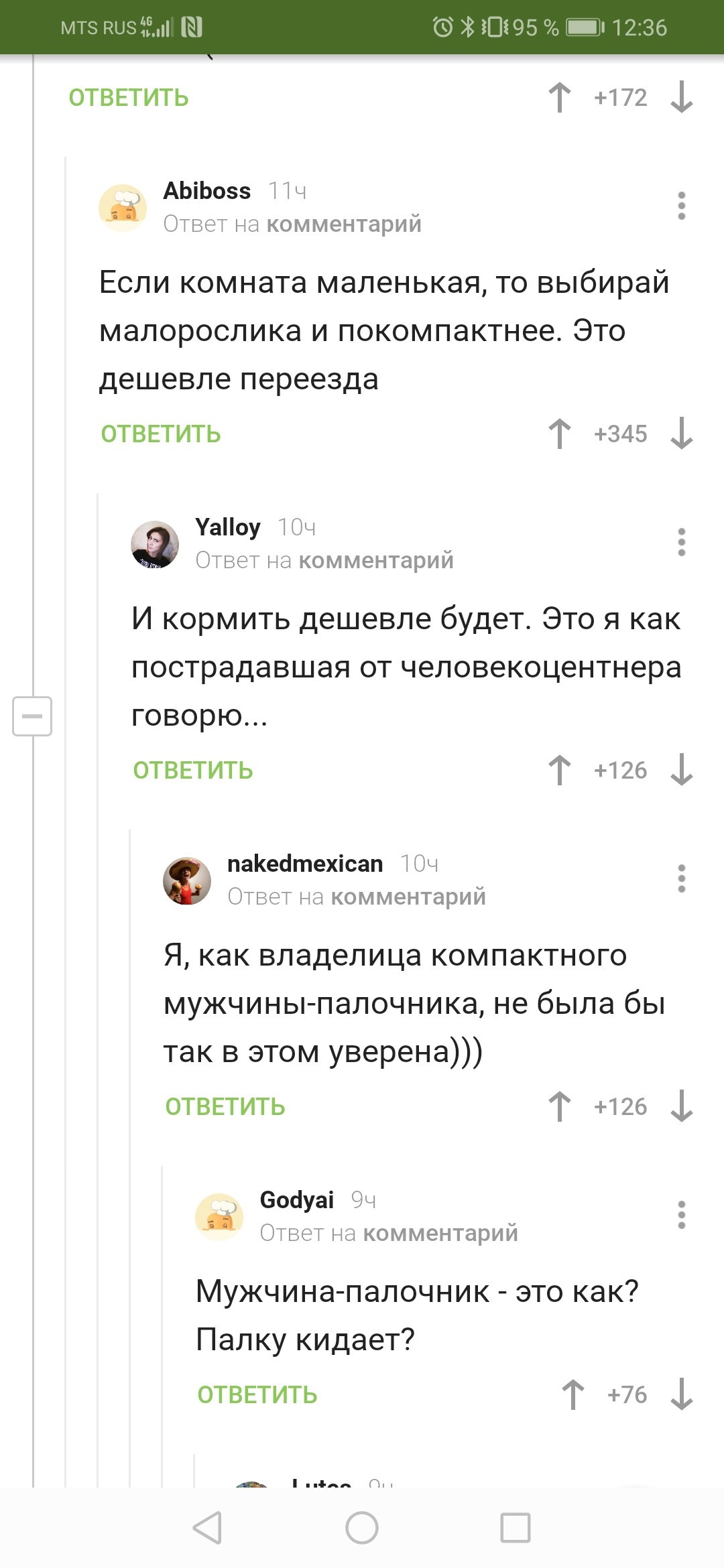
Task: Reply to Yalloy's comment
Action: click(x=193, y=771)
